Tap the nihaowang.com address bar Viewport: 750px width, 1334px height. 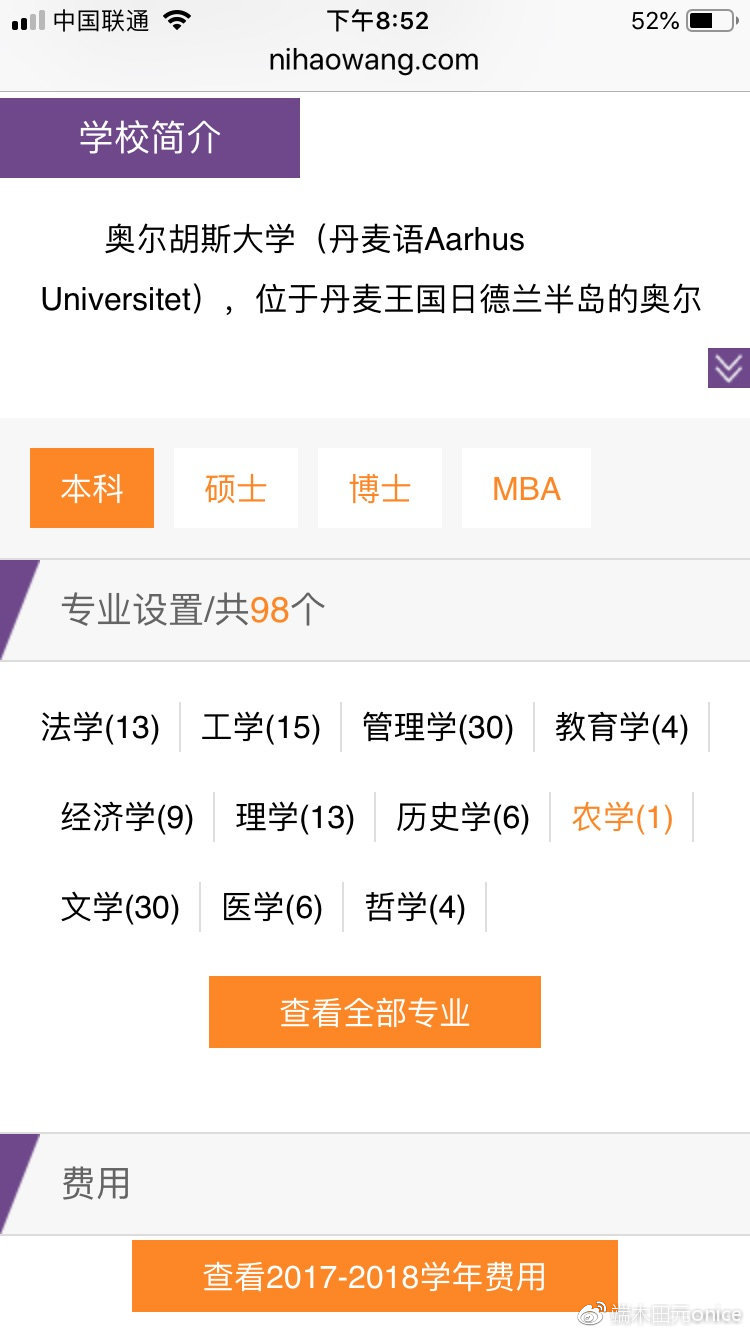pyautogui.click(x=374, y=60)
